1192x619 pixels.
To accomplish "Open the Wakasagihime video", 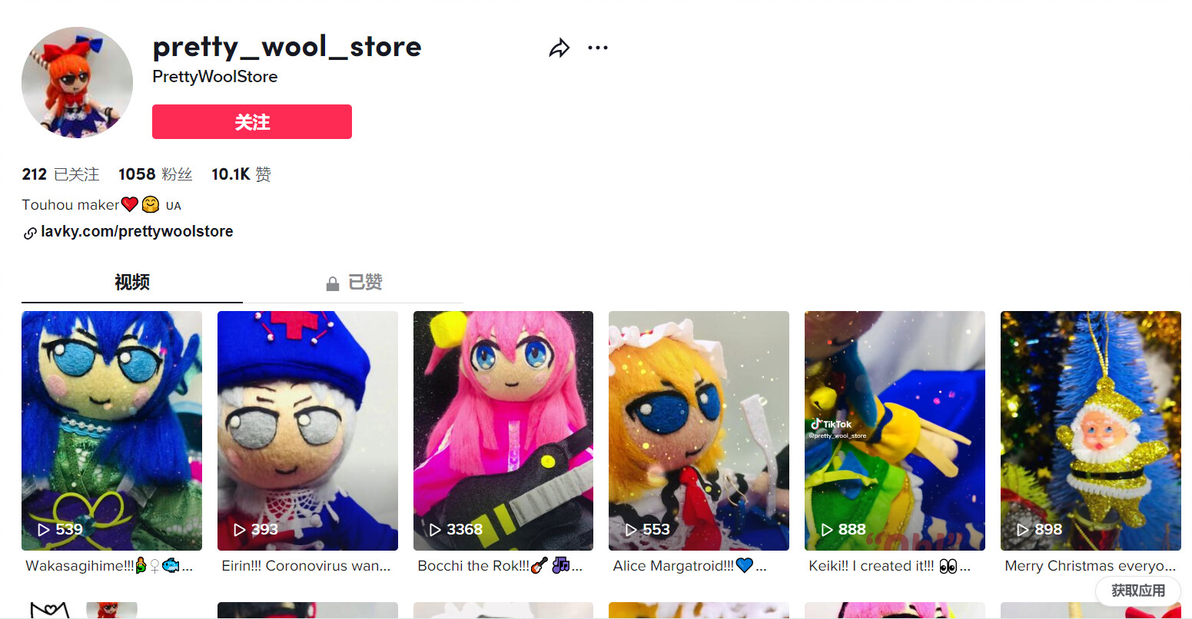I will pyautogui.click(x=111, y=430).
